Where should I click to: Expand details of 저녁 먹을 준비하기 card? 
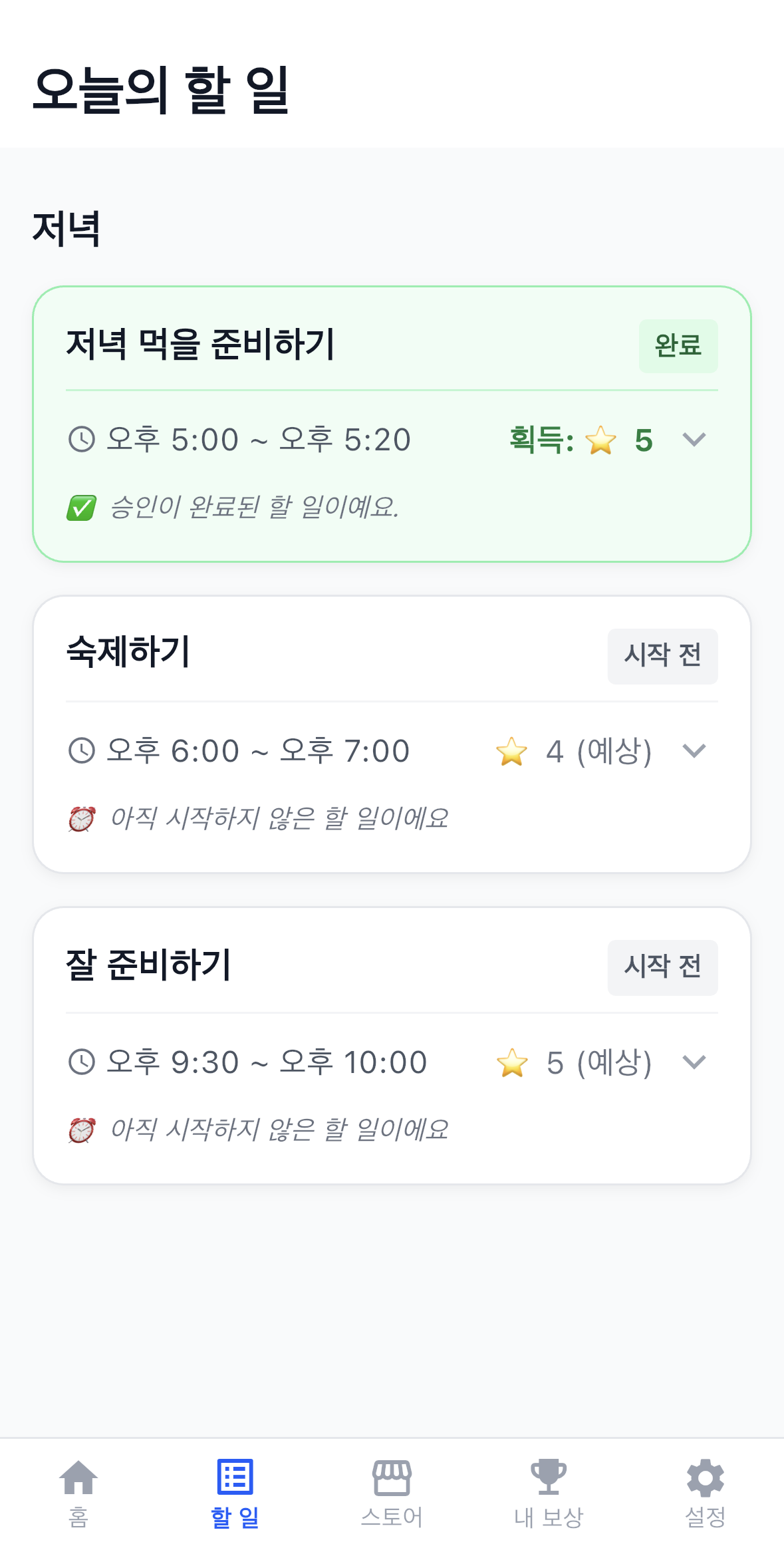[x=695, y=439]
